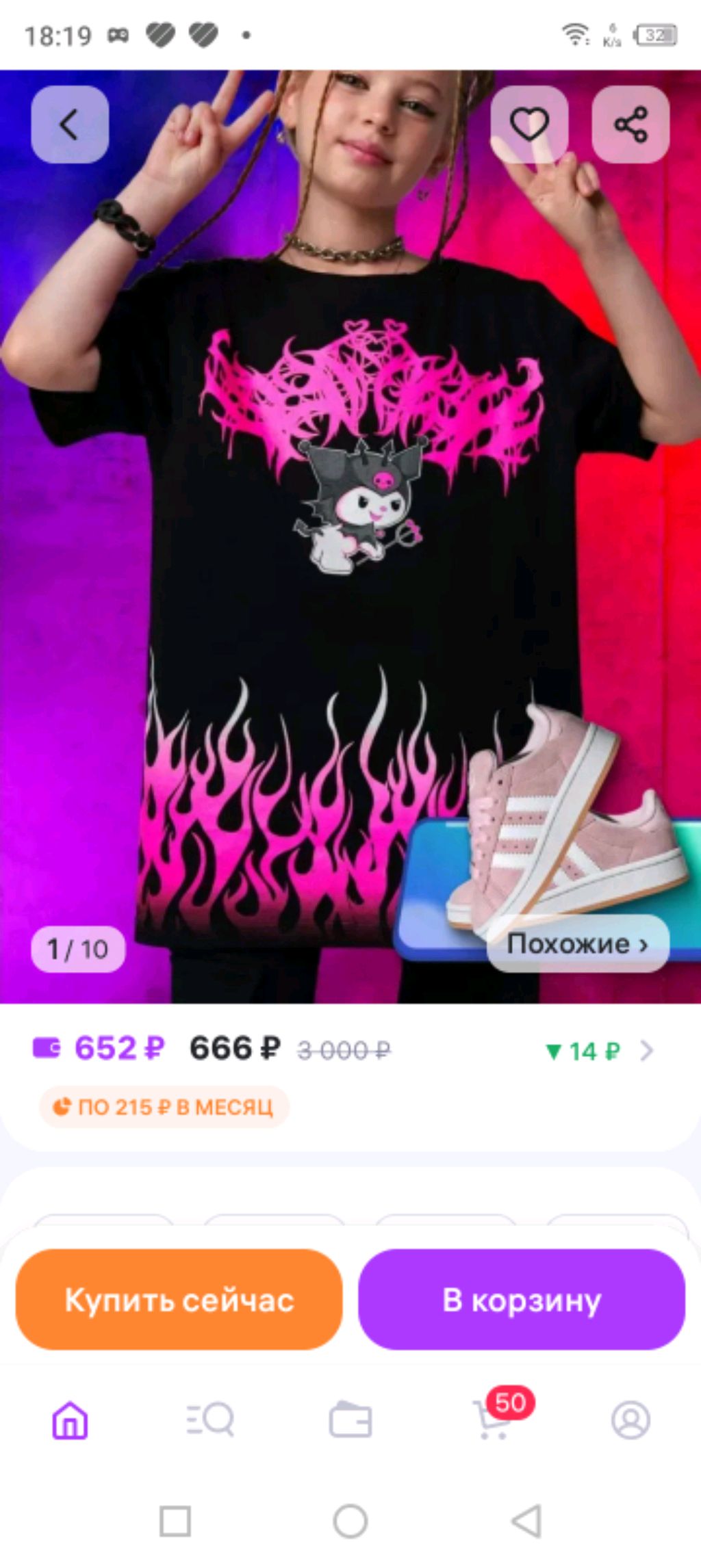Open the wallet tab
This screenshot has width=701, height=1568.
(x=350, y=1420)
